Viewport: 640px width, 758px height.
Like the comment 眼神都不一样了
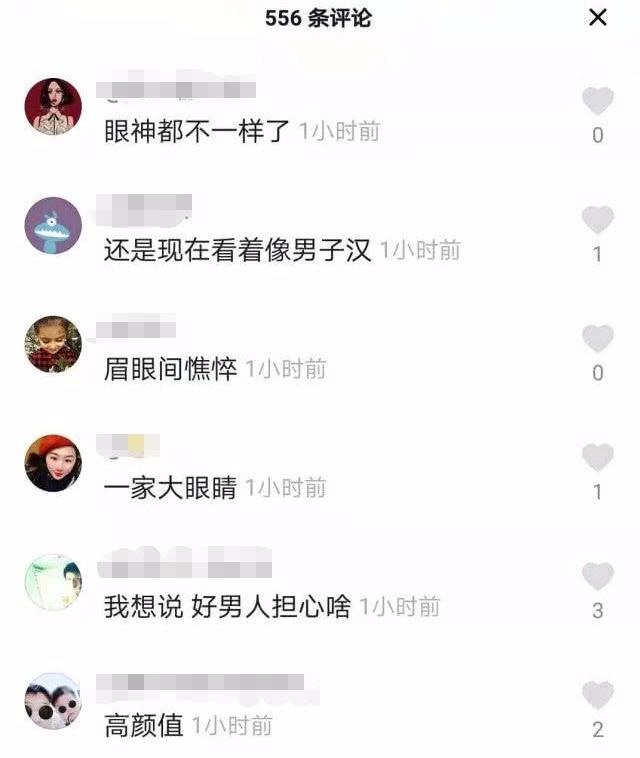click(598, 101)
